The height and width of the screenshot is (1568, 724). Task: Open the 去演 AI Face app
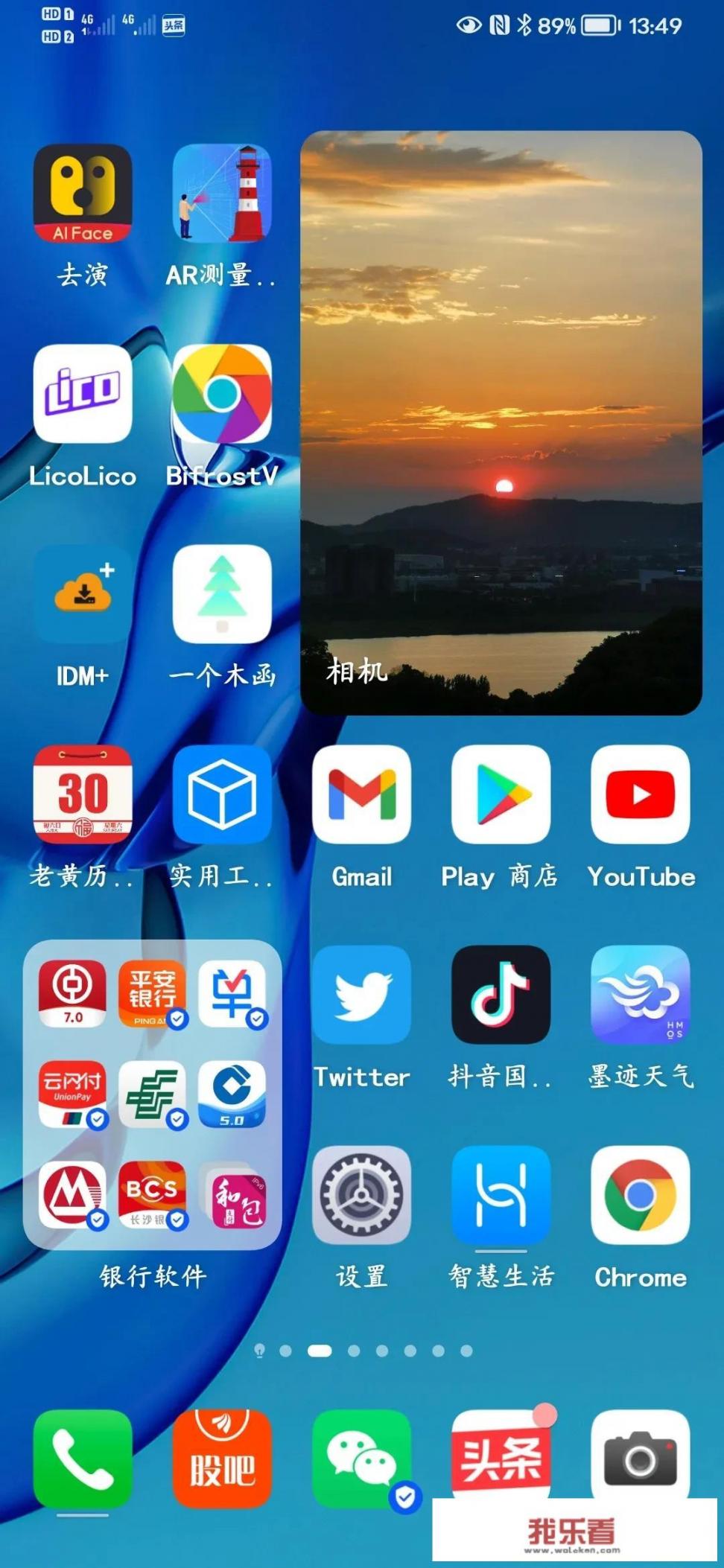pyautogui.click(x=83, y=194)
